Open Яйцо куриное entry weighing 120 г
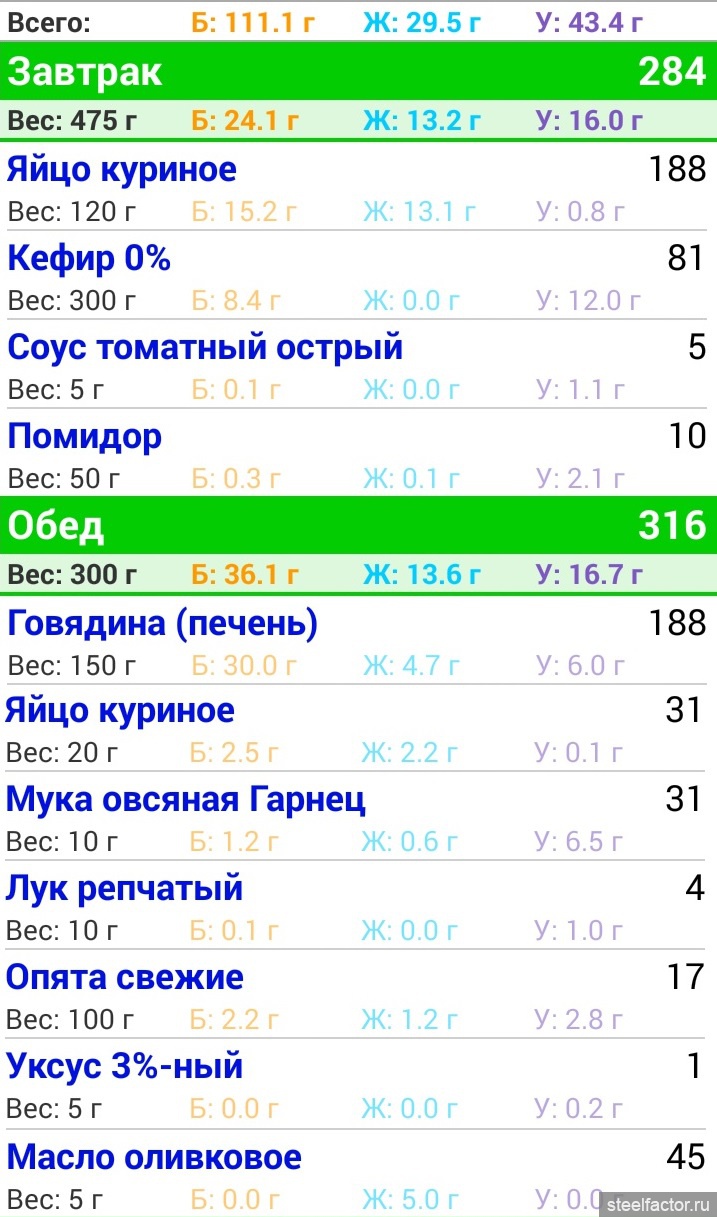 (x=358, y=186)
